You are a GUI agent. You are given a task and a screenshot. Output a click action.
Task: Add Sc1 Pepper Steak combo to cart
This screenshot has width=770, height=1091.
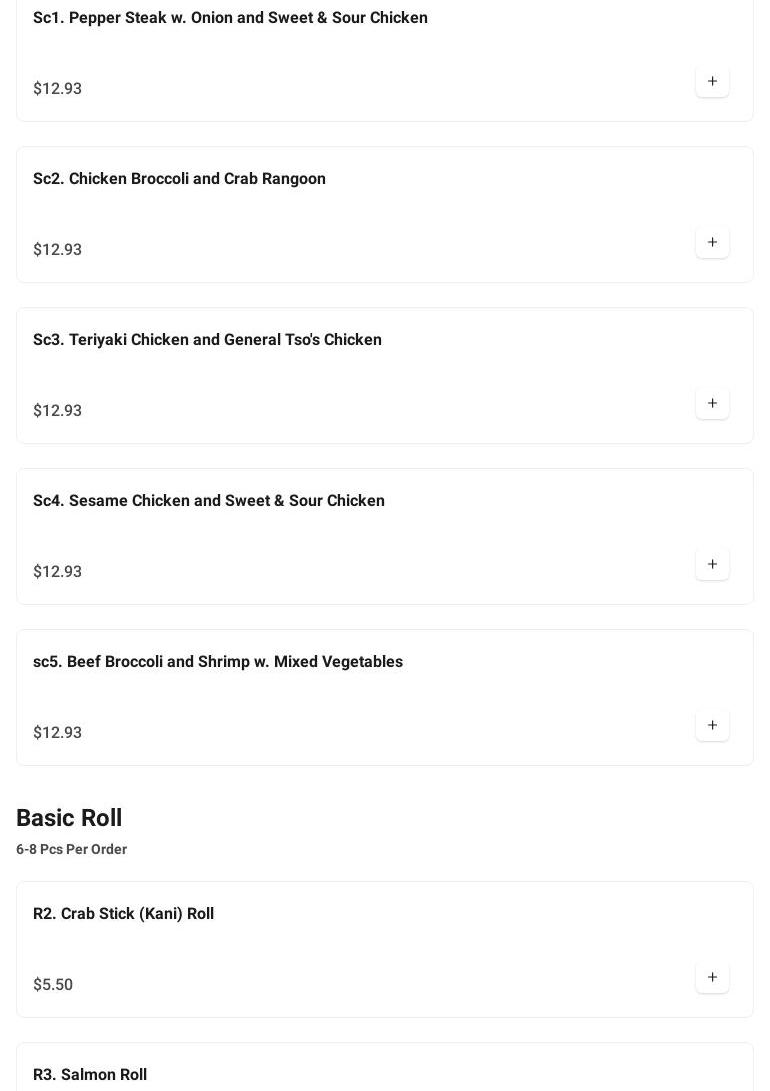[712, 82]
